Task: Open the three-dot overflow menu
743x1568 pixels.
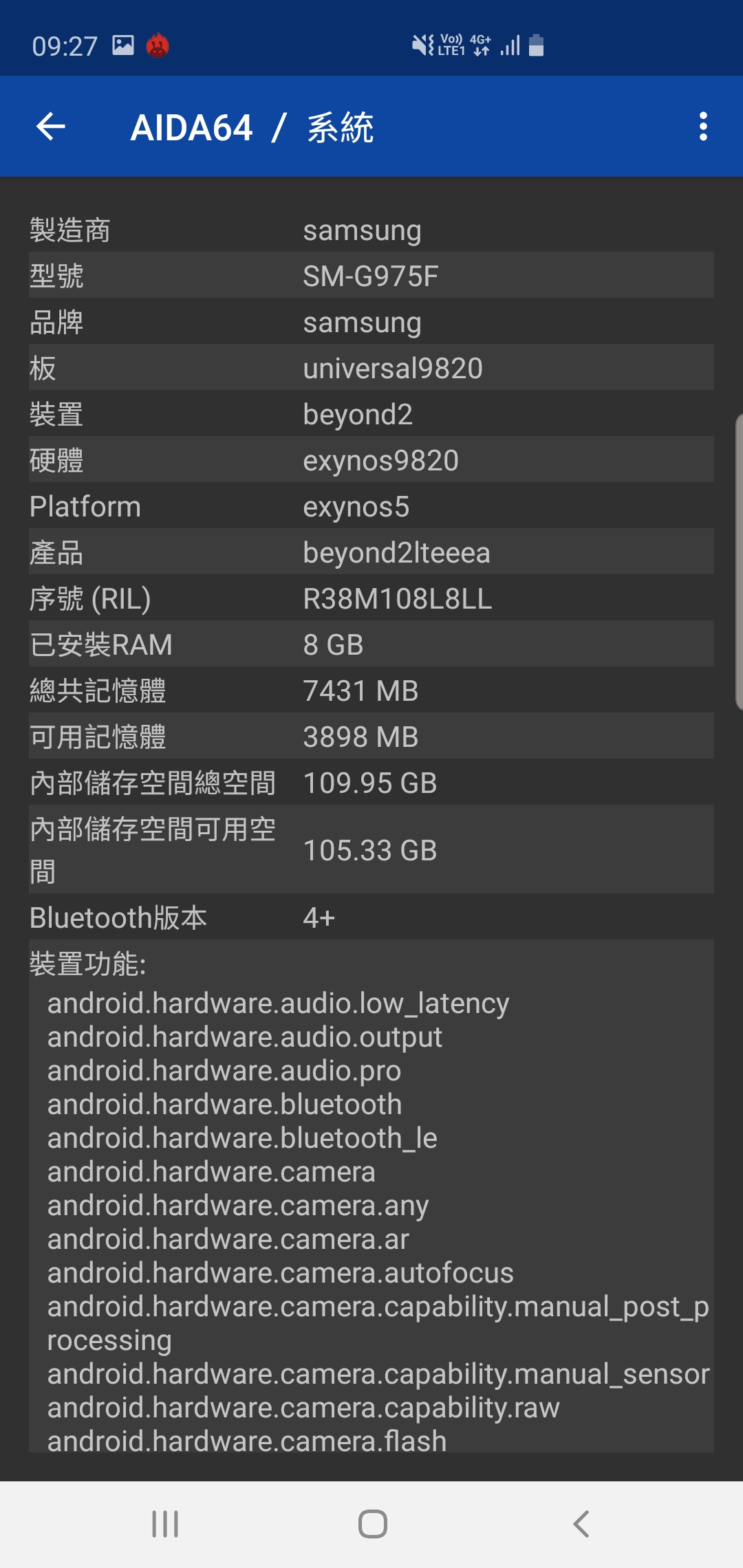Action: (703, 127)
